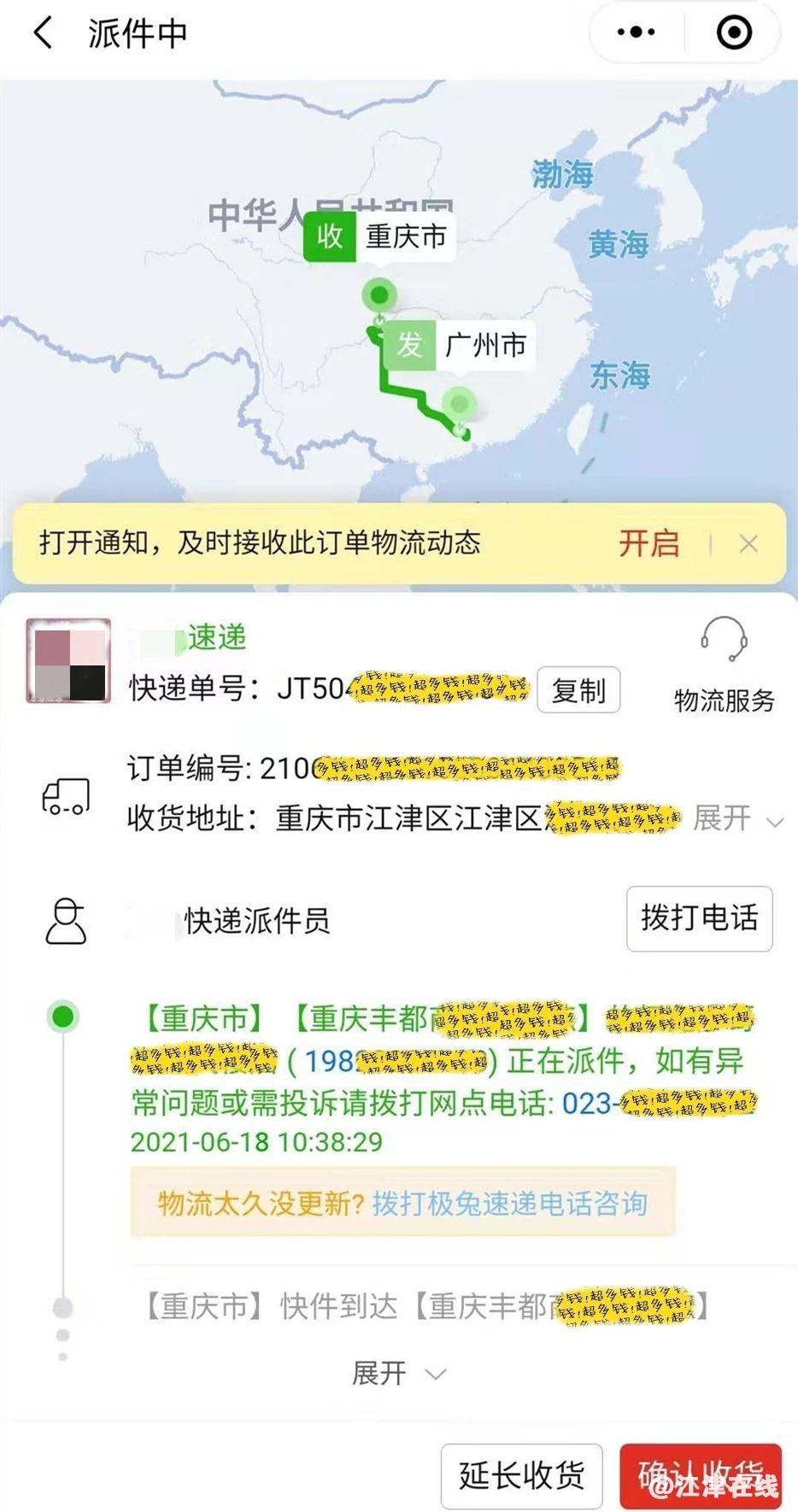Enable notifications by tapping 开启
The width and height of the screenshot is (798, 1512).
click(648, 543)
